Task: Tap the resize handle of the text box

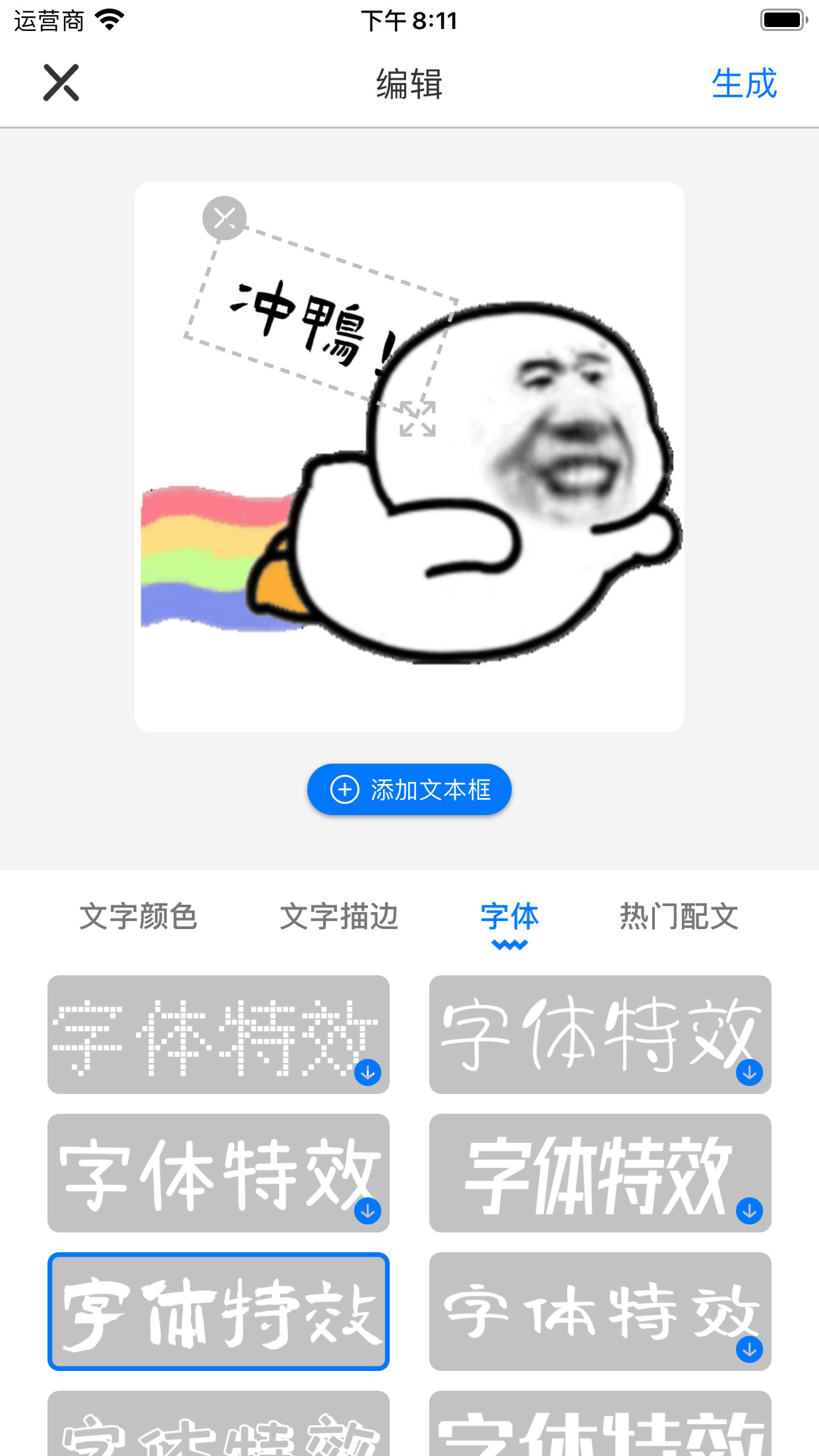Action: click(418, 418)
